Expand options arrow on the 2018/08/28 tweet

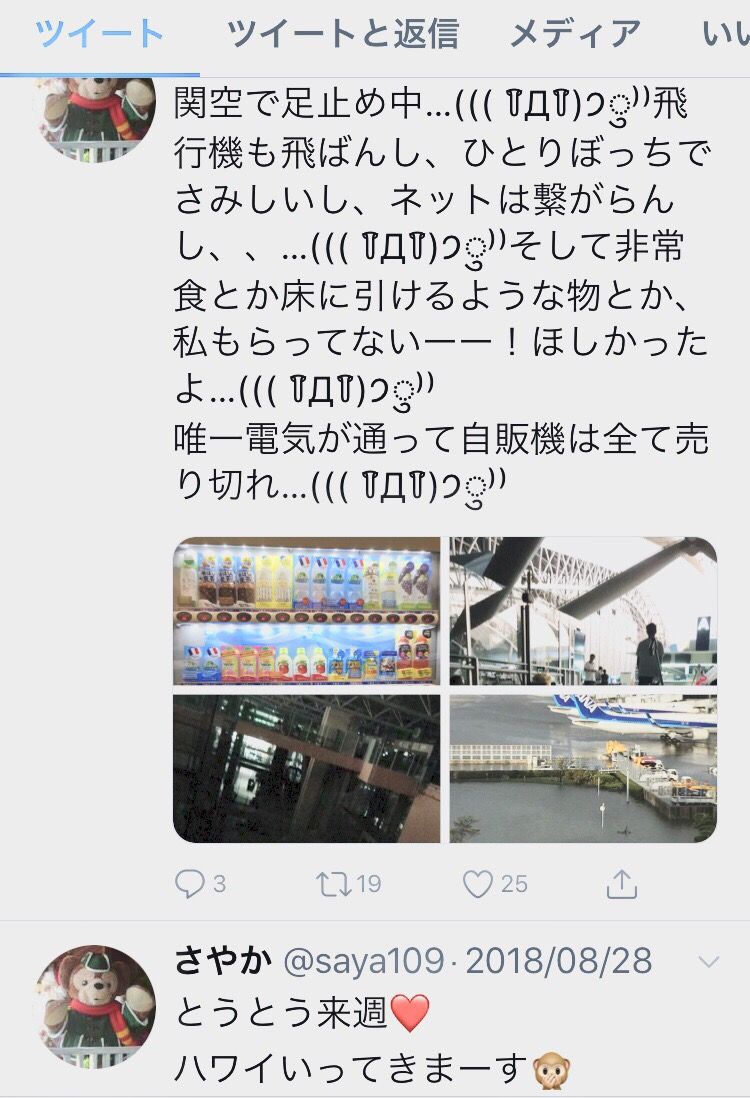[x=708, y=962]
